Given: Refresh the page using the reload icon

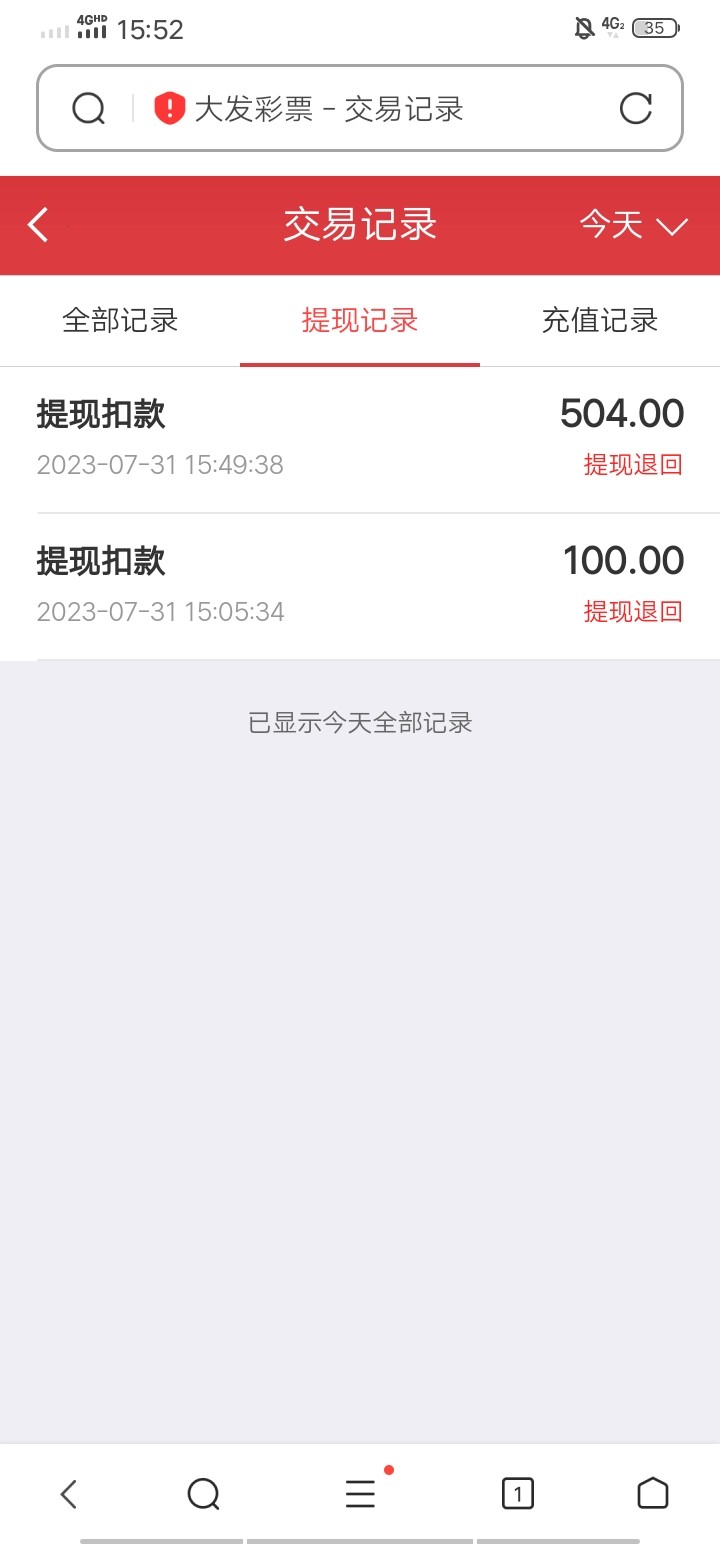Looking at the screenshot, I should click(x=635, y=108).
